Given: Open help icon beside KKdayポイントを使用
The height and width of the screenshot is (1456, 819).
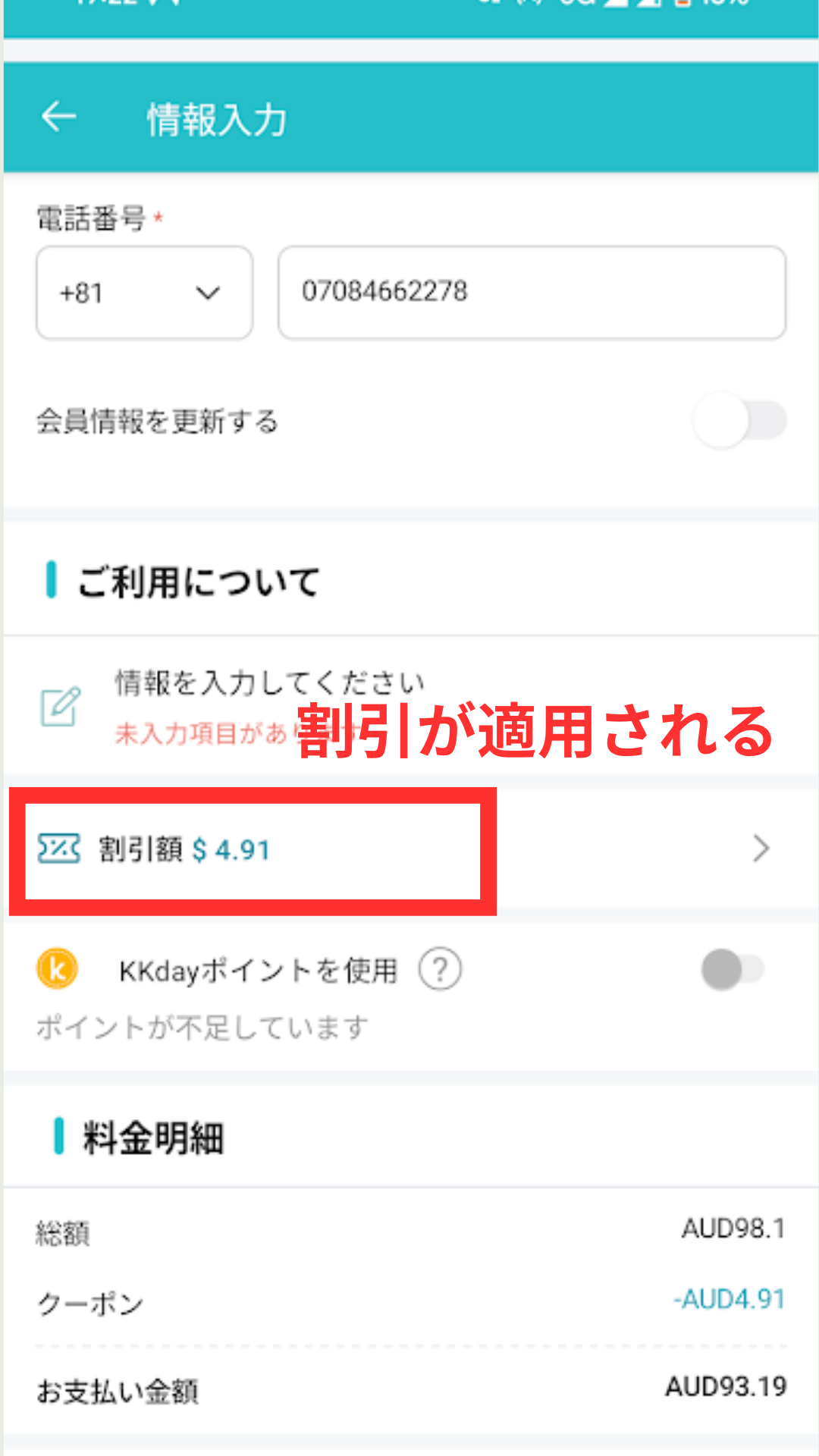Looking at the screenshot, I should (x=440, y=969).
